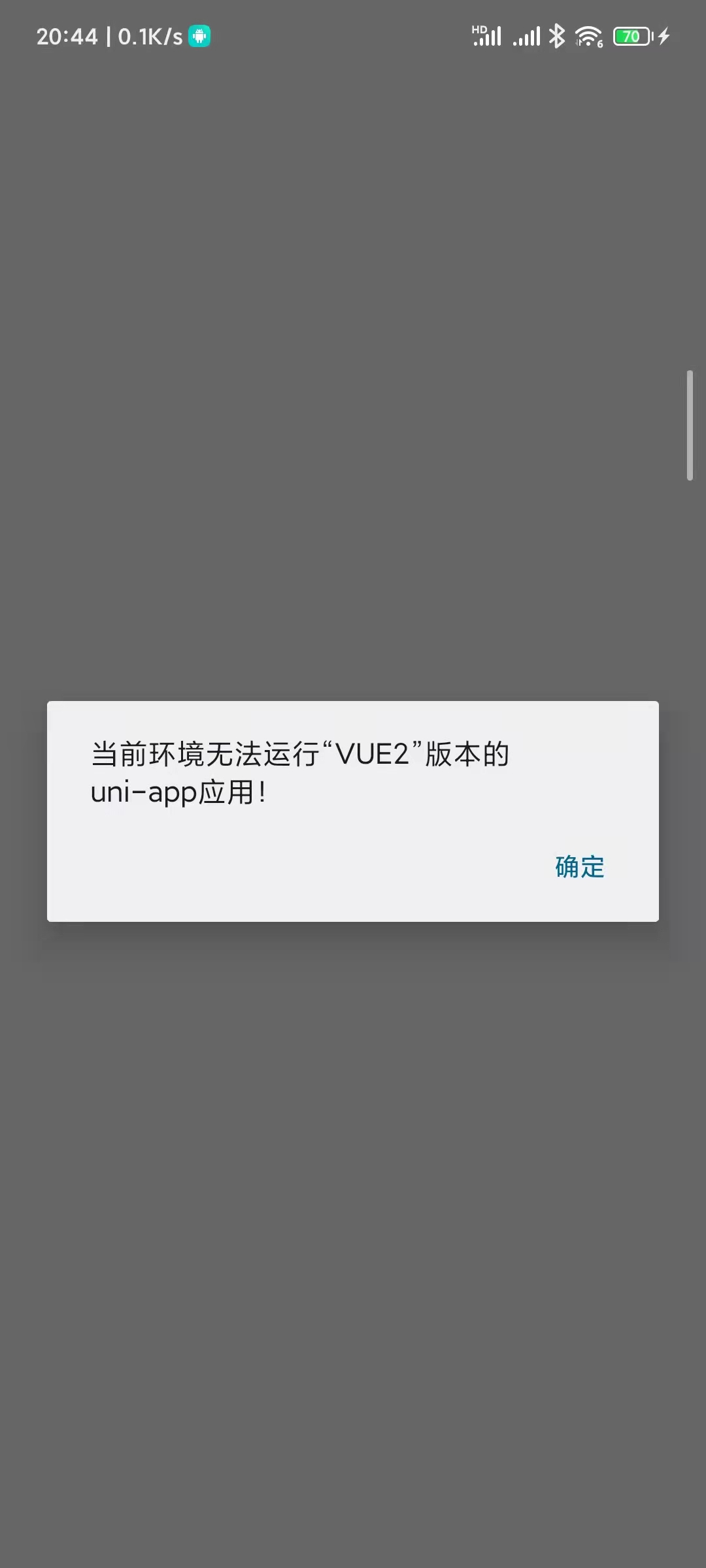Tap the right SIM signal strength bars
The height and width of the screenshot is (1568, 706).
(527, 37)
